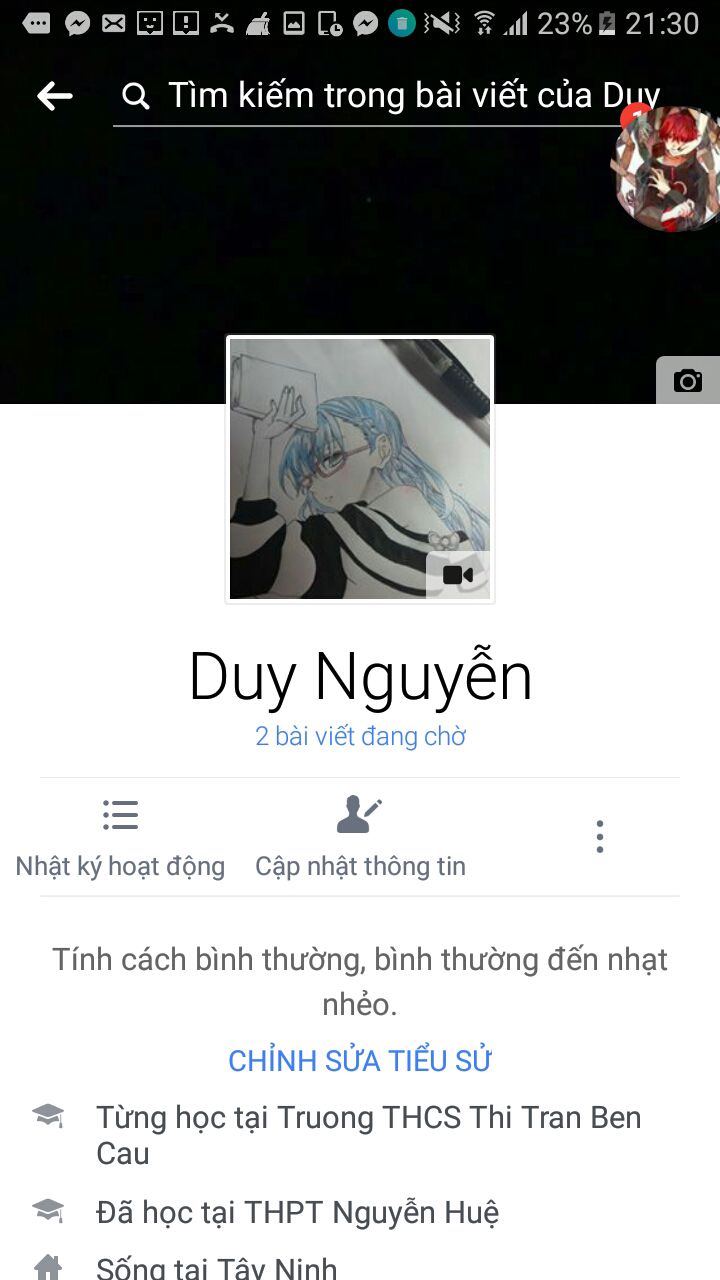Open Duy Nguyễn's profile picture
This screenshot has width=720, height=1280.
pyautogui.click(x=360, y=469)
